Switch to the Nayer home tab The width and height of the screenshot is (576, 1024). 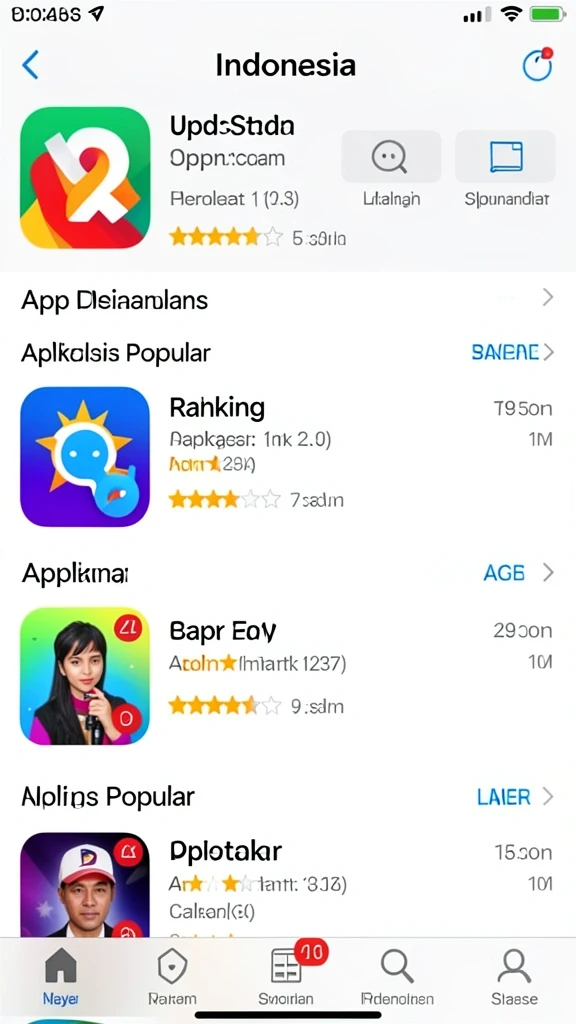(61, 977)
